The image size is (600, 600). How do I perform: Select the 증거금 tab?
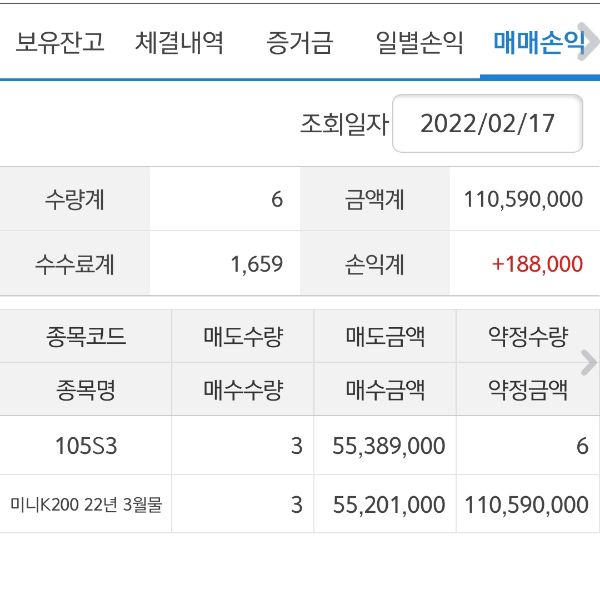pyautogui.click(x=300, y=43)
